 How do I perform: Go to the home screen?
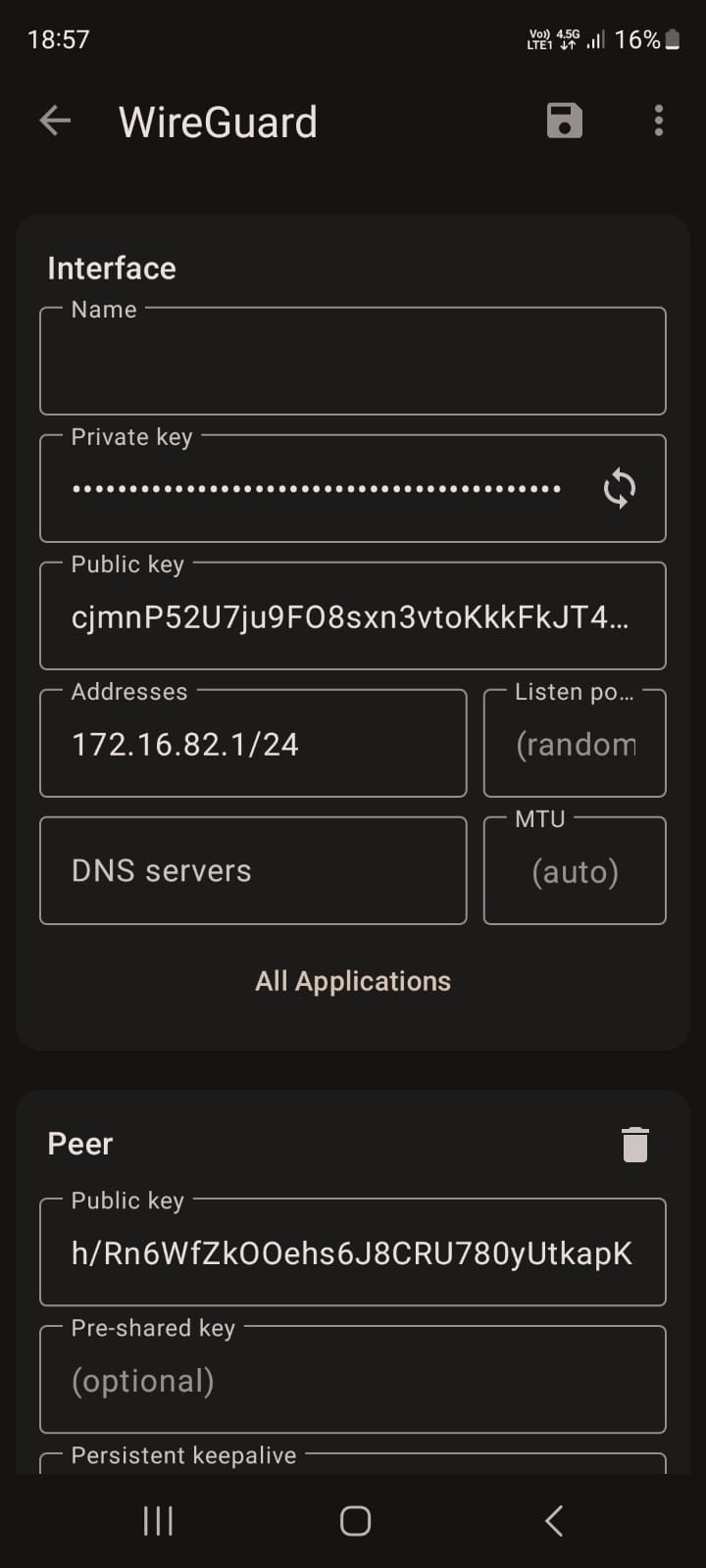355,1521
